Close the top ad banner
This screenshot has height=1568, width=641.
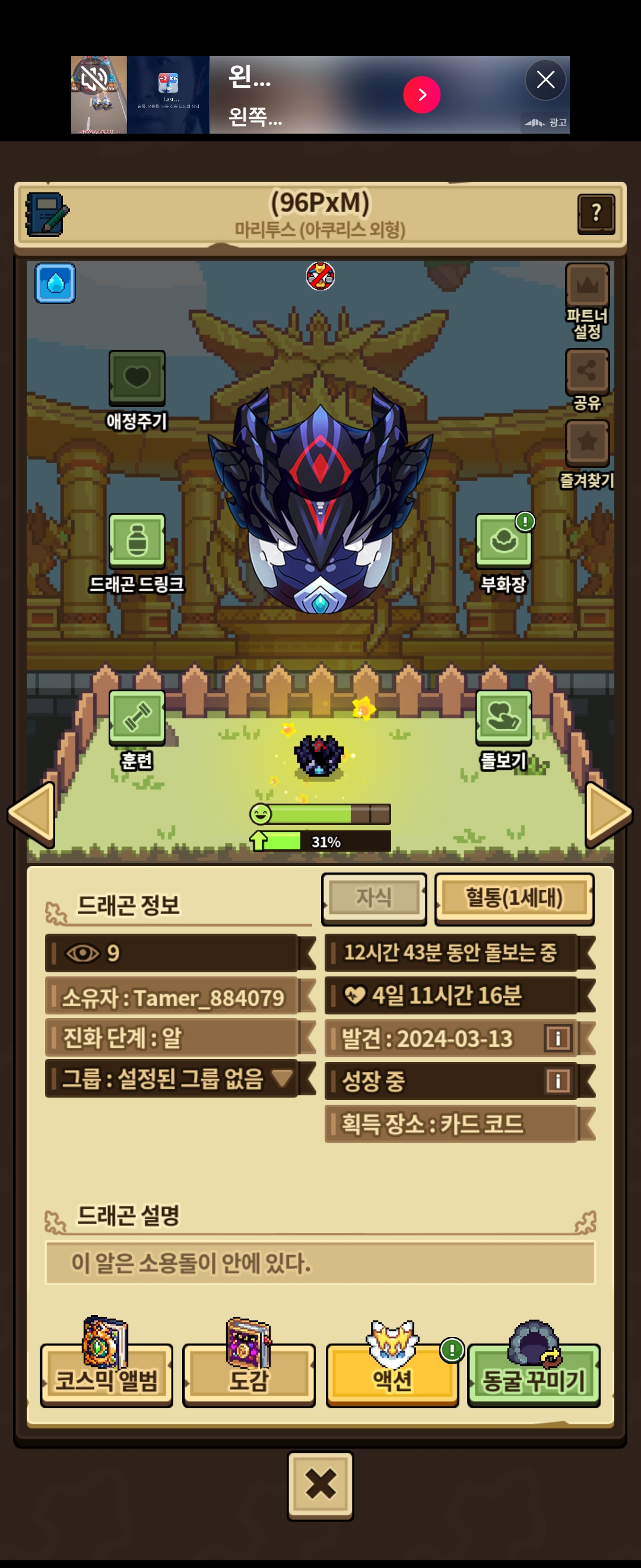[545, 80]
